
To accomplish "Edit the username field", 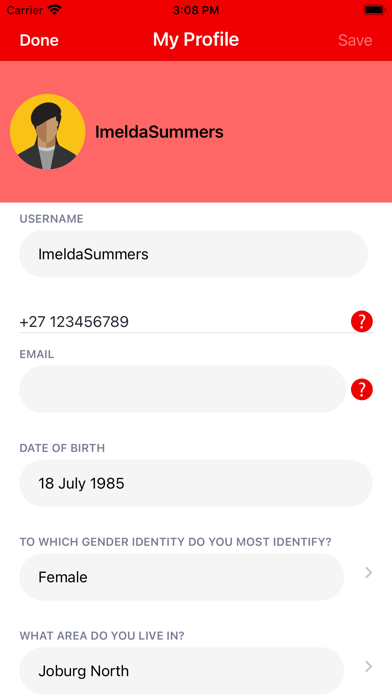I will [x=193, y=254].
